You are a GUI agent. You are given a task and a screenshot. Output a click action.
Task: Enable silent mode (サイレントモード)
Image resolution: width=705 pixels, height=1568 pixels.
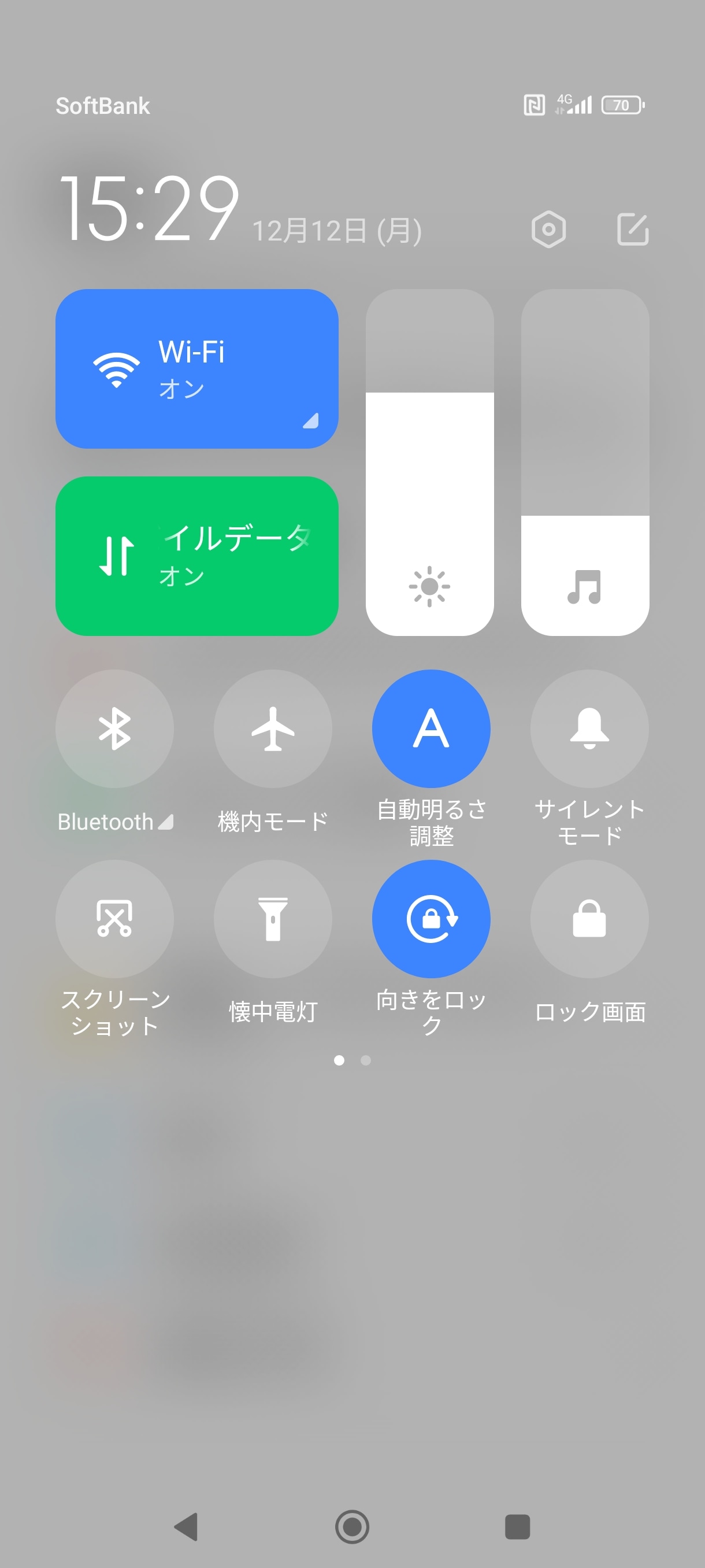point(589,728)
